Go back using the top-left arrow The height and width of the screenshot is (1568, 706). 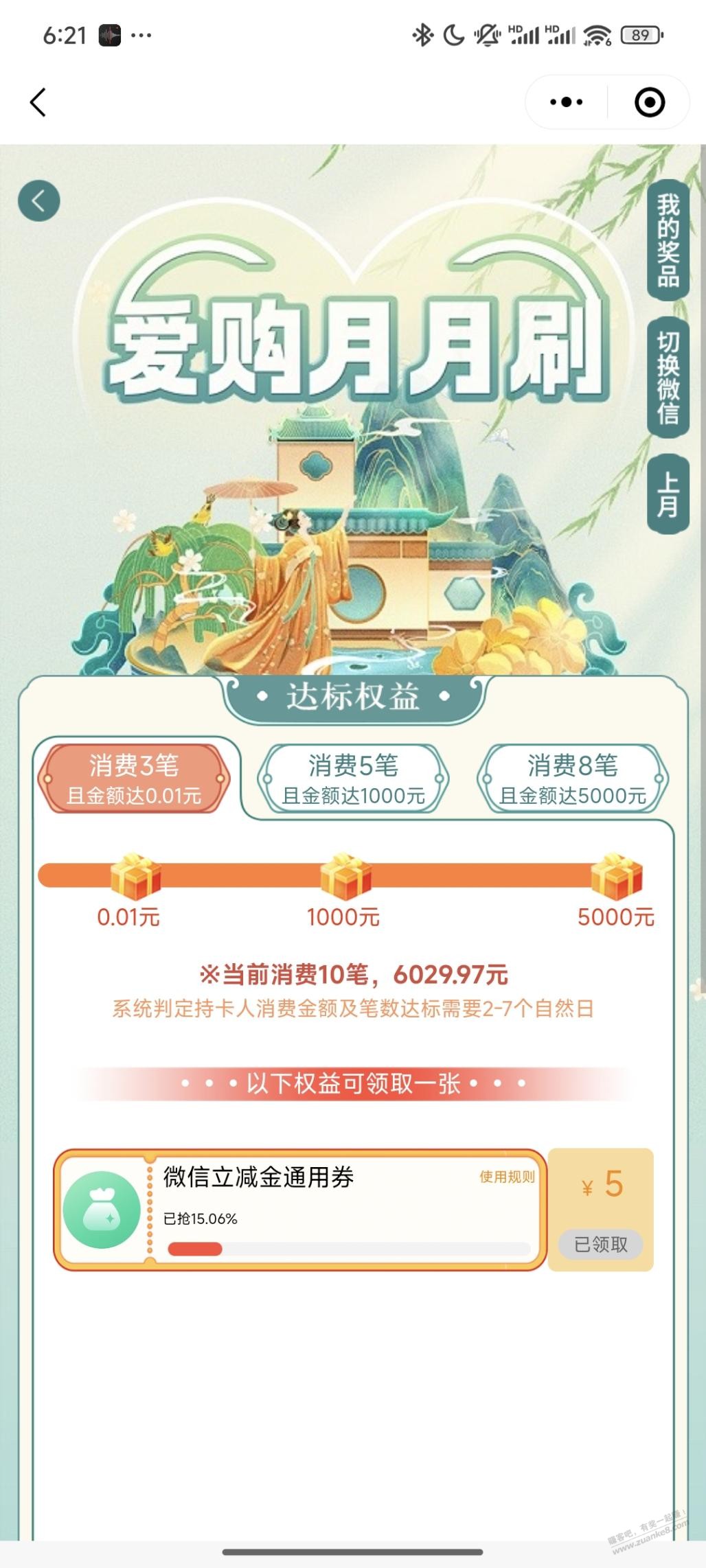[38, 103]
